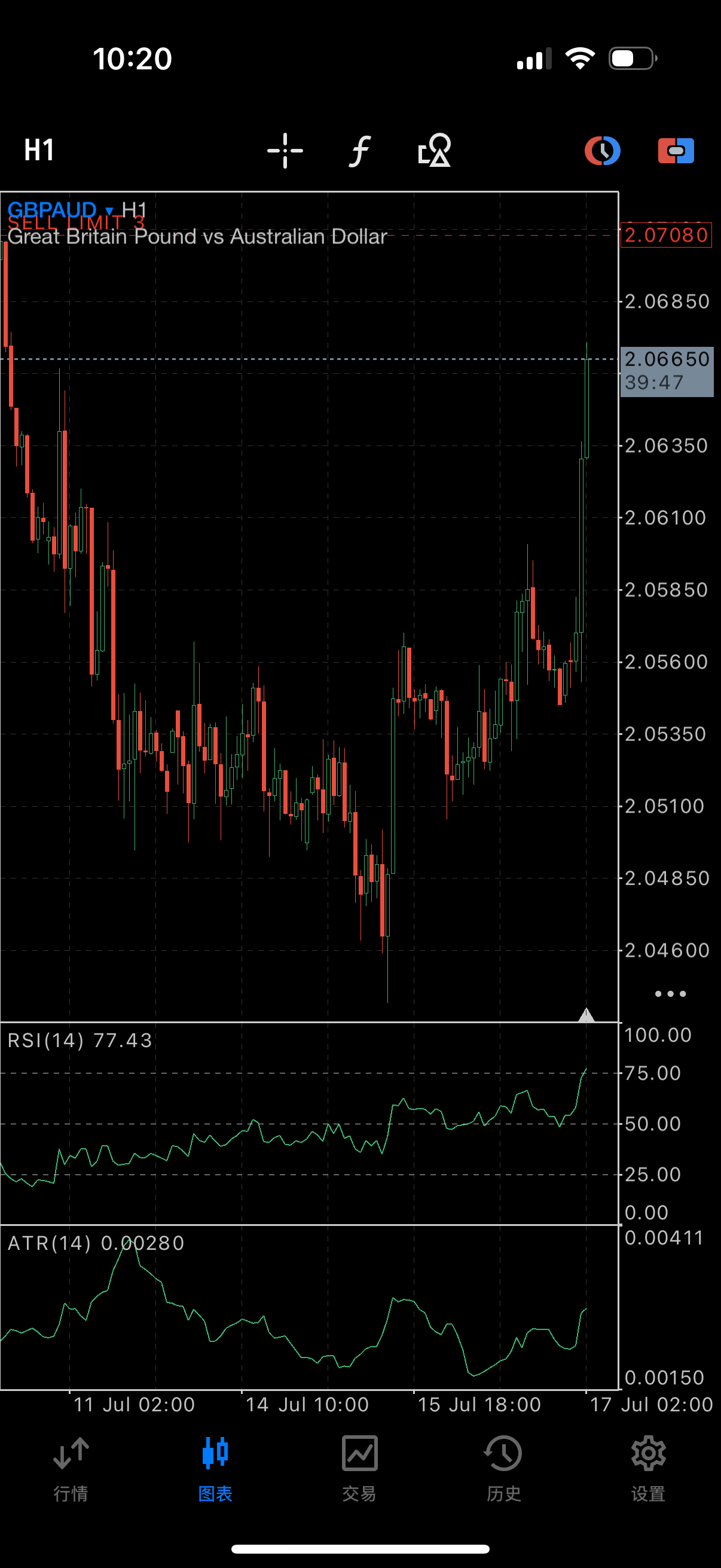The width and height of the screenshot is (721, 1568).
Task: Change the H1 timeframe selector
Action: (39, 150)
